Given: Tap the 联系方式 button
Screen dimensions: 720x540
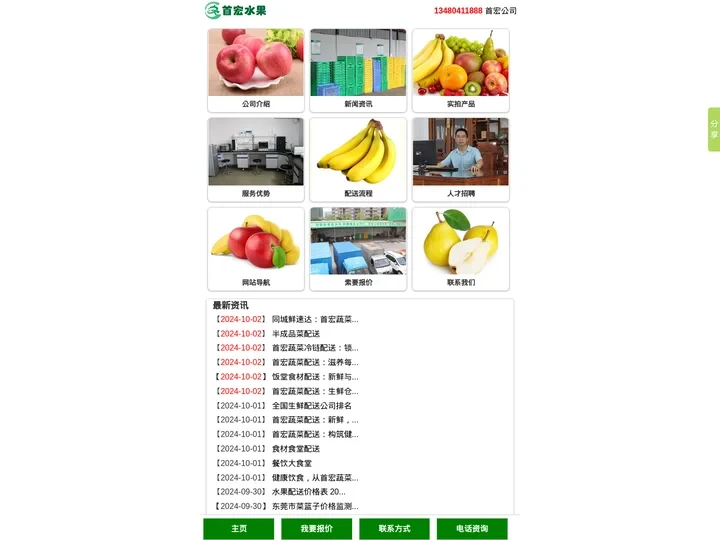Looking at the screenshot, I should [394, 528].
